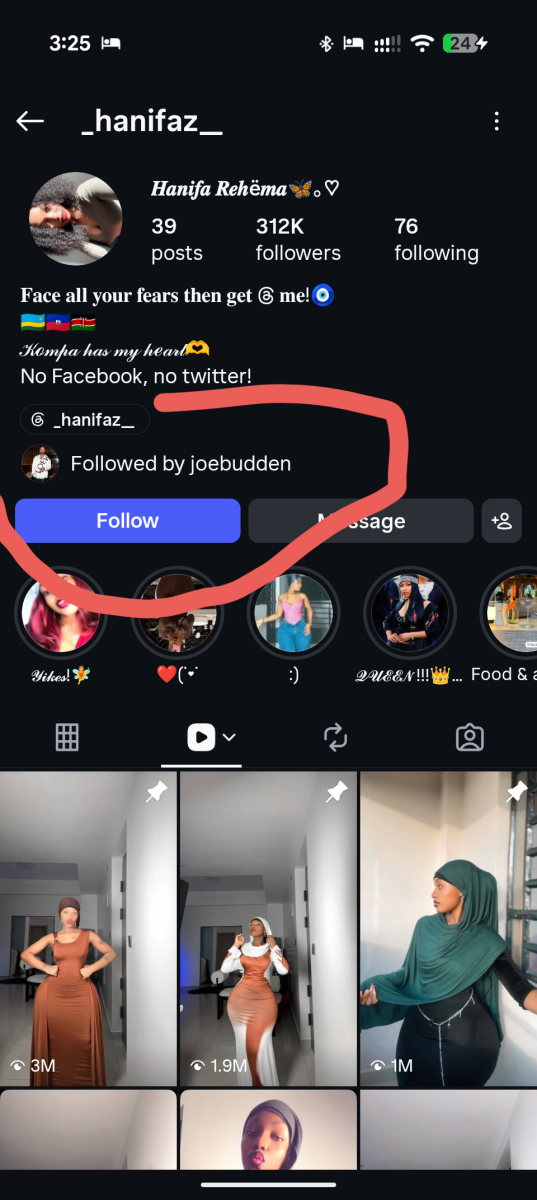View the profile picture
The width and height of the screenshot is (537, 1200).
pyautogui.click(x=76, y=218)
